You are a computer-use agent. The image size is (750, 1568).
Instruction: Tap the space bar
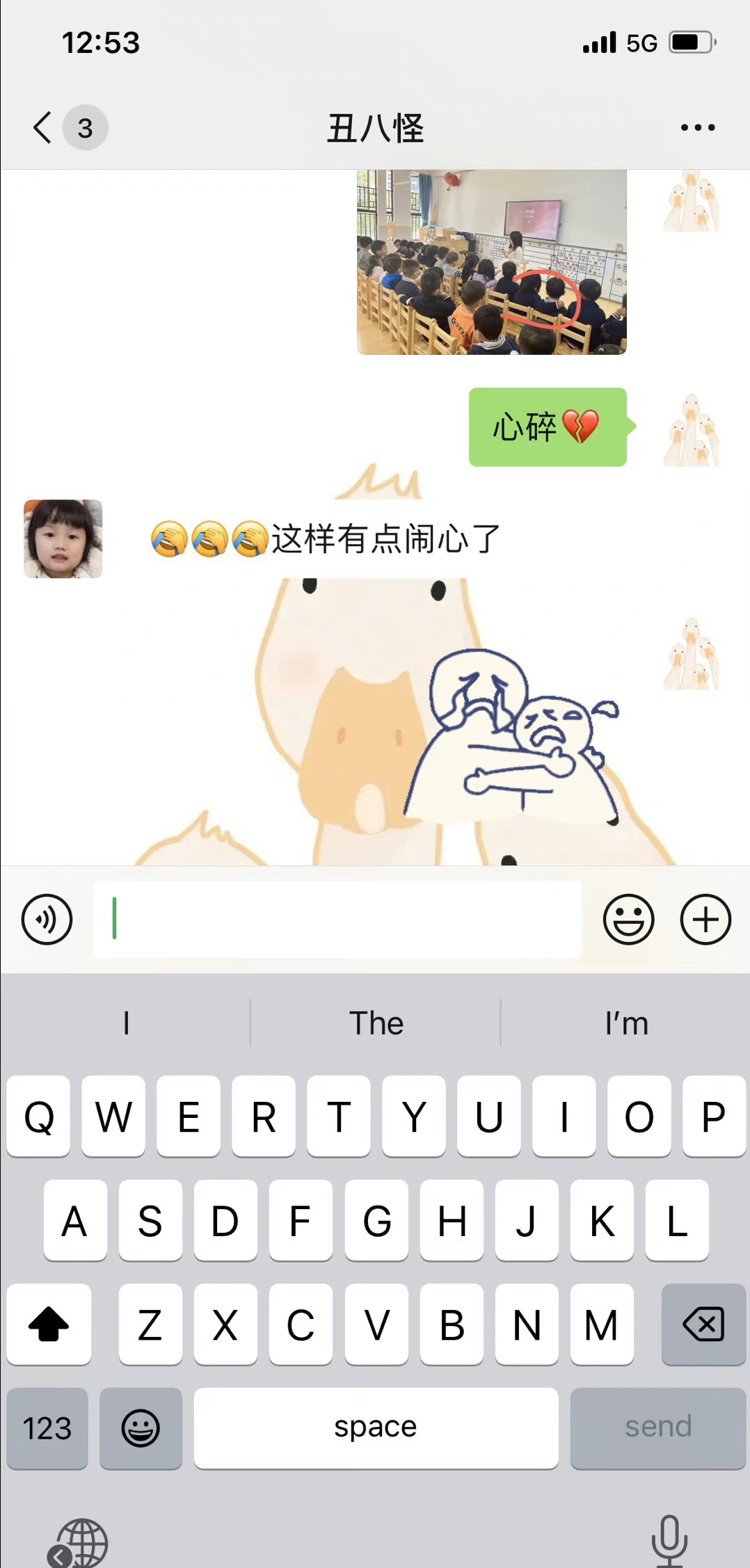376,1428
